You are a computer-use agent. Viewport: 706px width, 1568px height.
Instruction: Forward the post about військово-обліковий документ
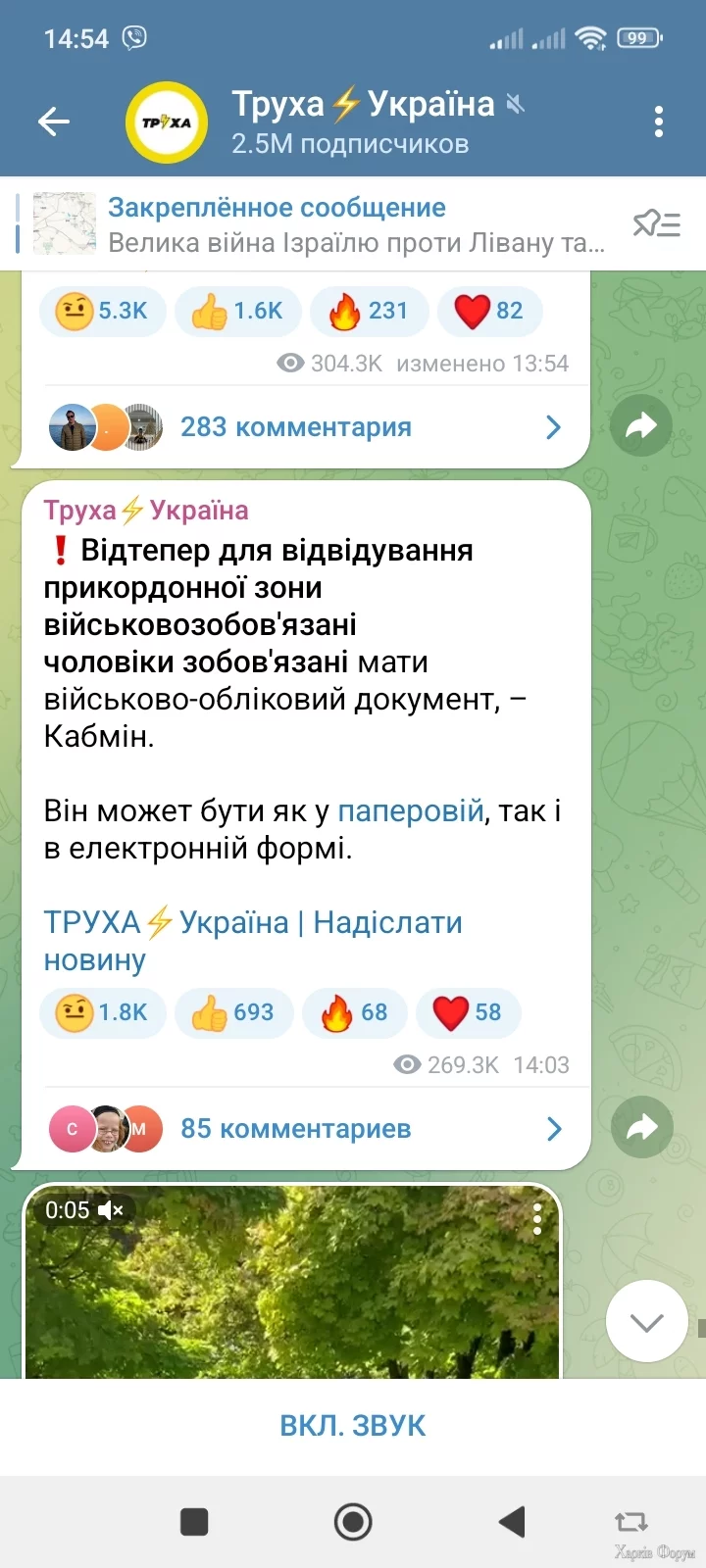(641, 1128)
